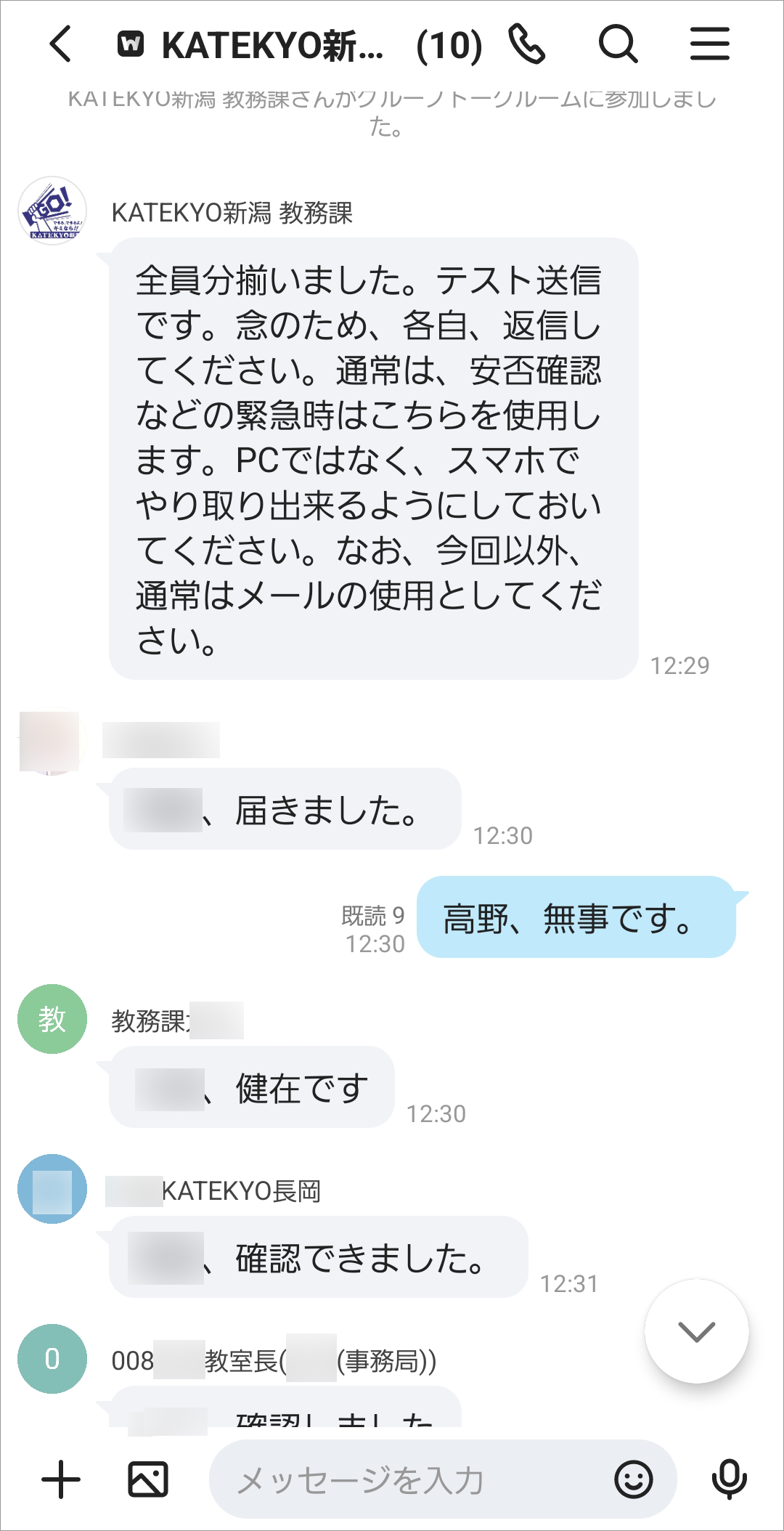The width and height of the screenshot is (784, 1531).
Task: Open the photo gallery picker
Action: pyautogui.click(x=148, y=1479)
